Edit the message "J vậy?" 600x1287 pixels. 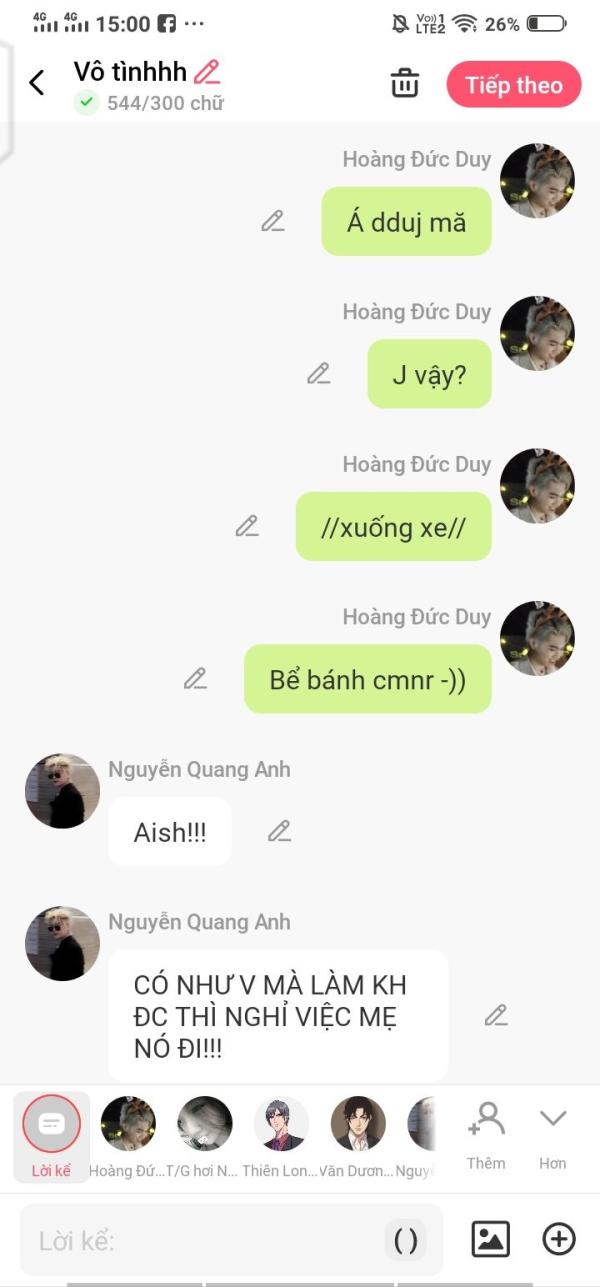[319, 374]
